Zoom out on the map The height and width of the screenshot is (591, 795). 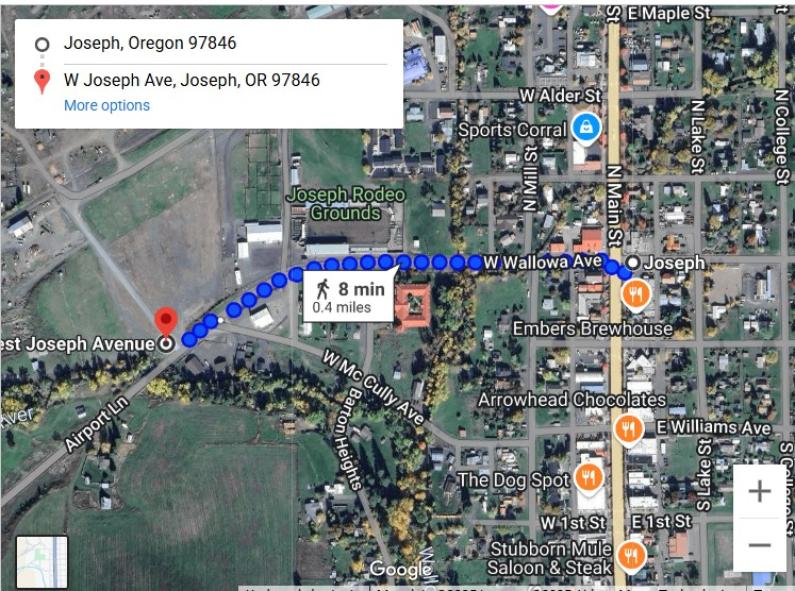tap(759, 545)
